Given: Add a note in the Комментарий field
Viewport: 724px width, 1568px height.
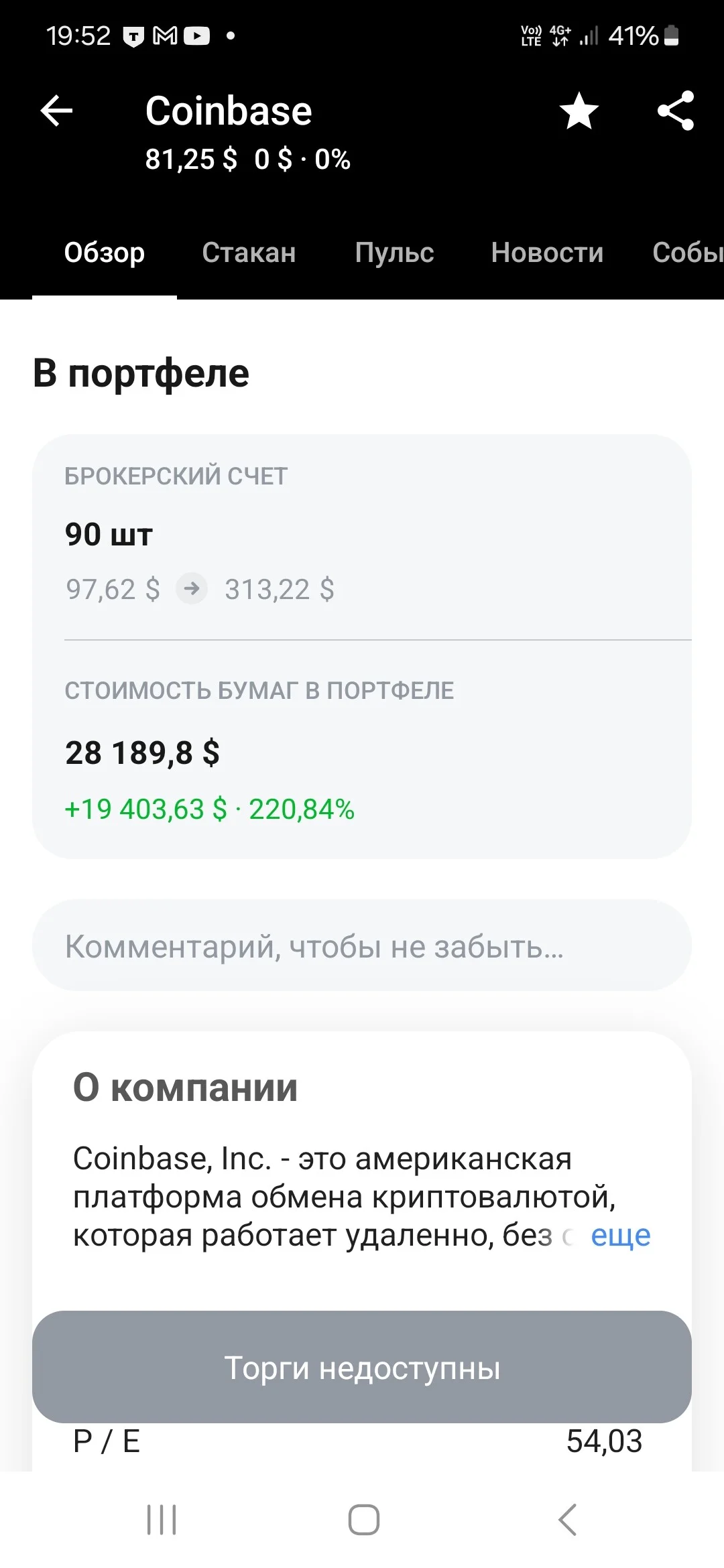Looking at the screenshot, I should pyautogui.click(x=362, y=945).
